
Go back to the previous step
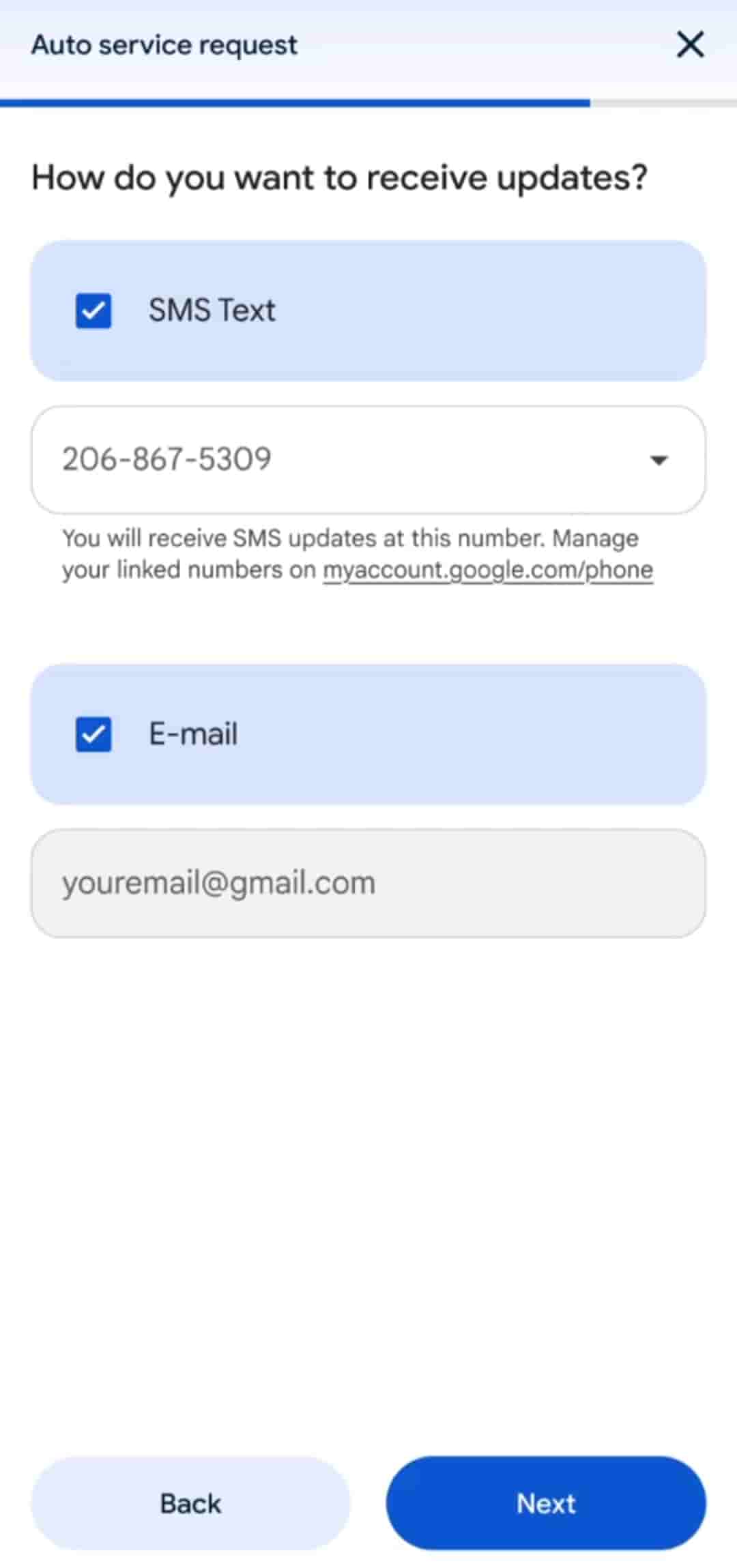pos(190,1503)
